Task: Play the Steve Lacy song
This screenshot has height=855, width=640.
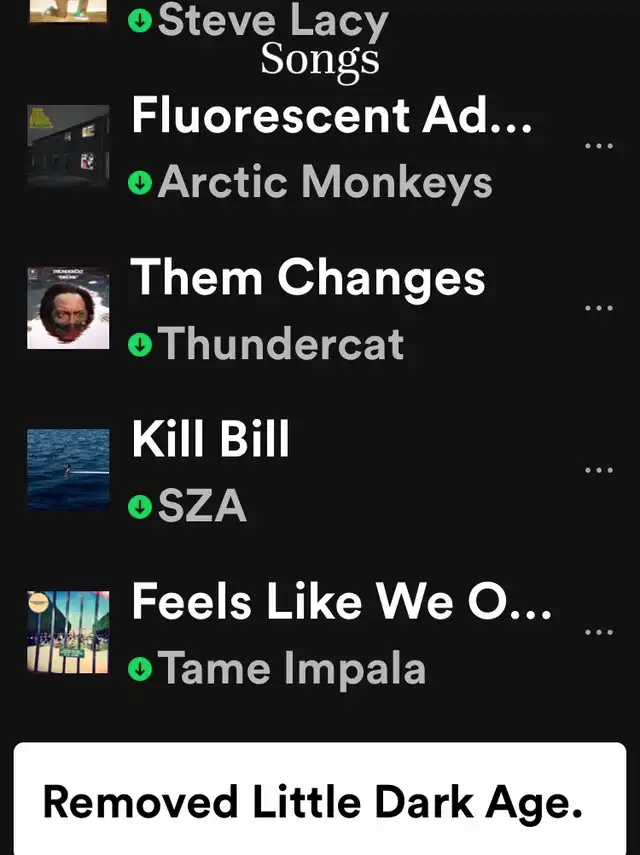Action: click(x=272, y=20)
